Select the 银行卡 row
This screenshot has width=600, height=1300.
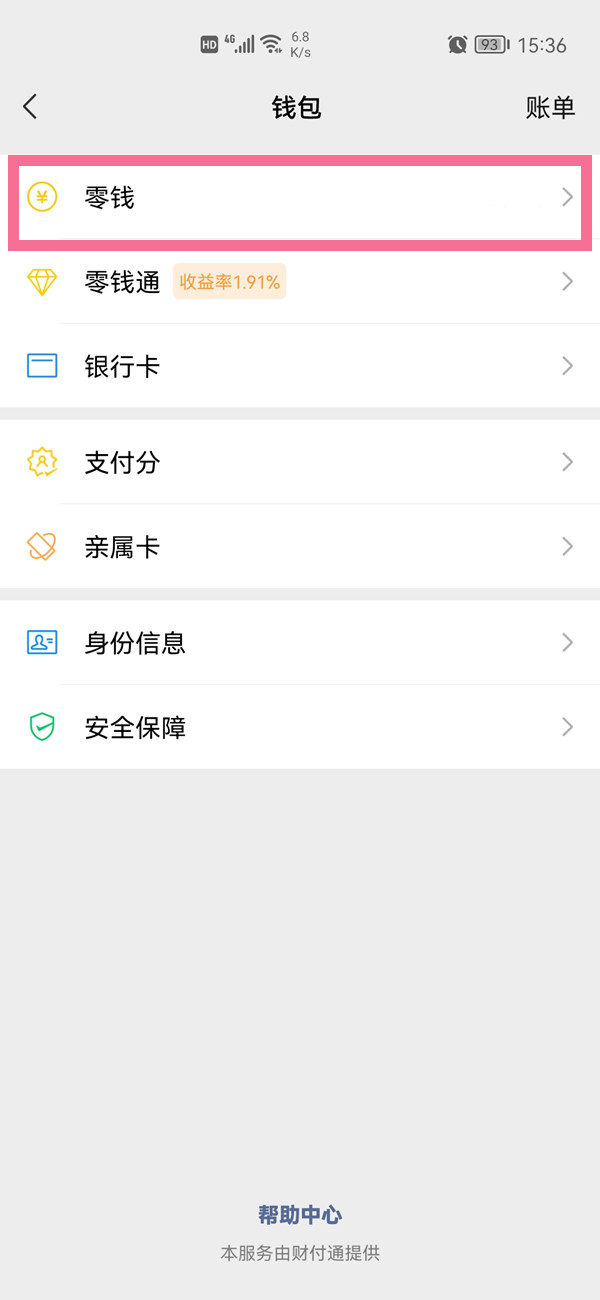pos(300,366)
